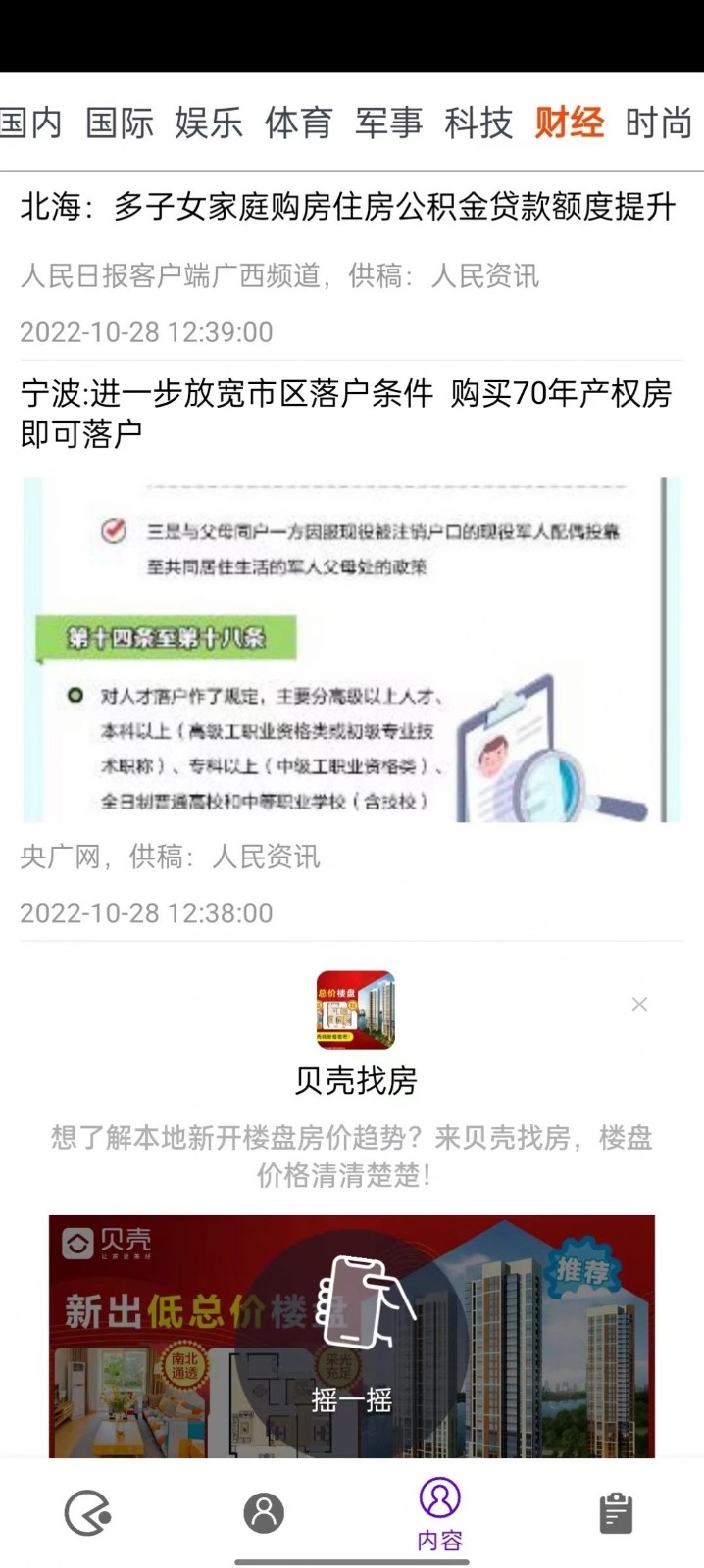Switch to the 时尚 tab
The width and height of the screenshot is (704, 1568).
point(659,123)
